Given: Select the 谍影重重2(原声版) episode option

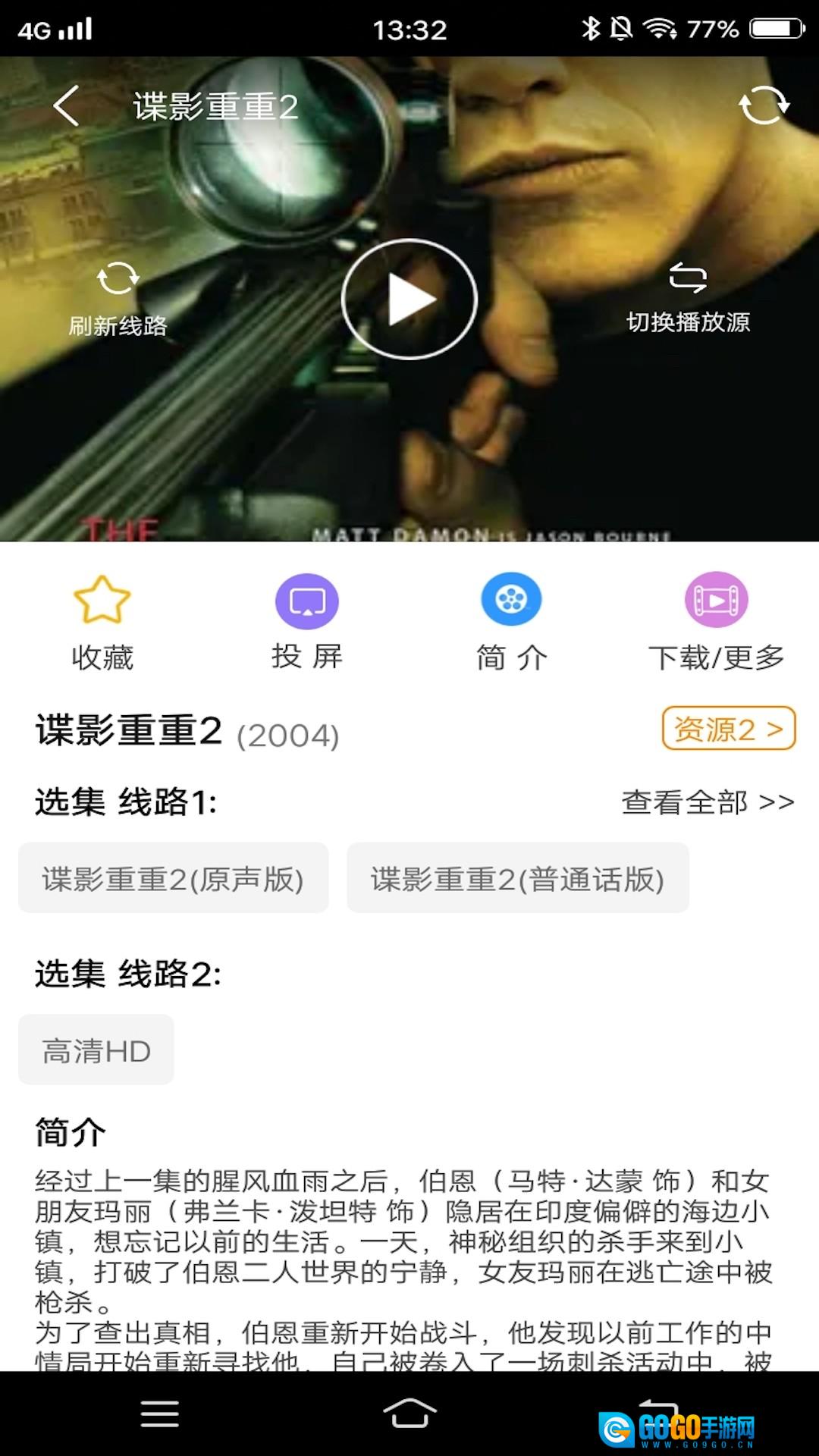Looking at the screenshot, I should (172, 878).
